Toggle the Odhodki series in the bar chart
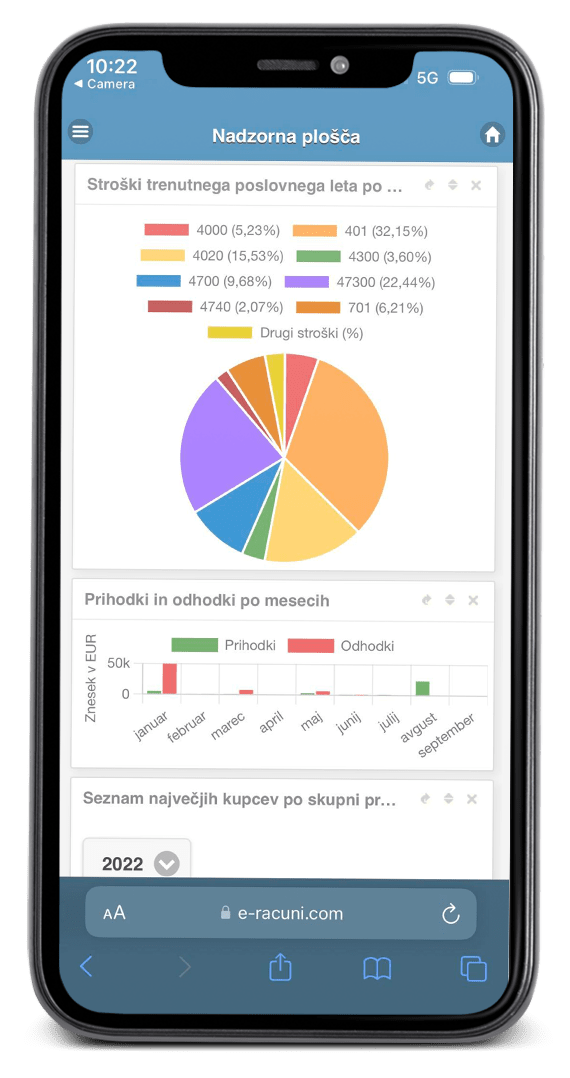Viewport: 570px width, 1078px height. (x=341, y=646)
